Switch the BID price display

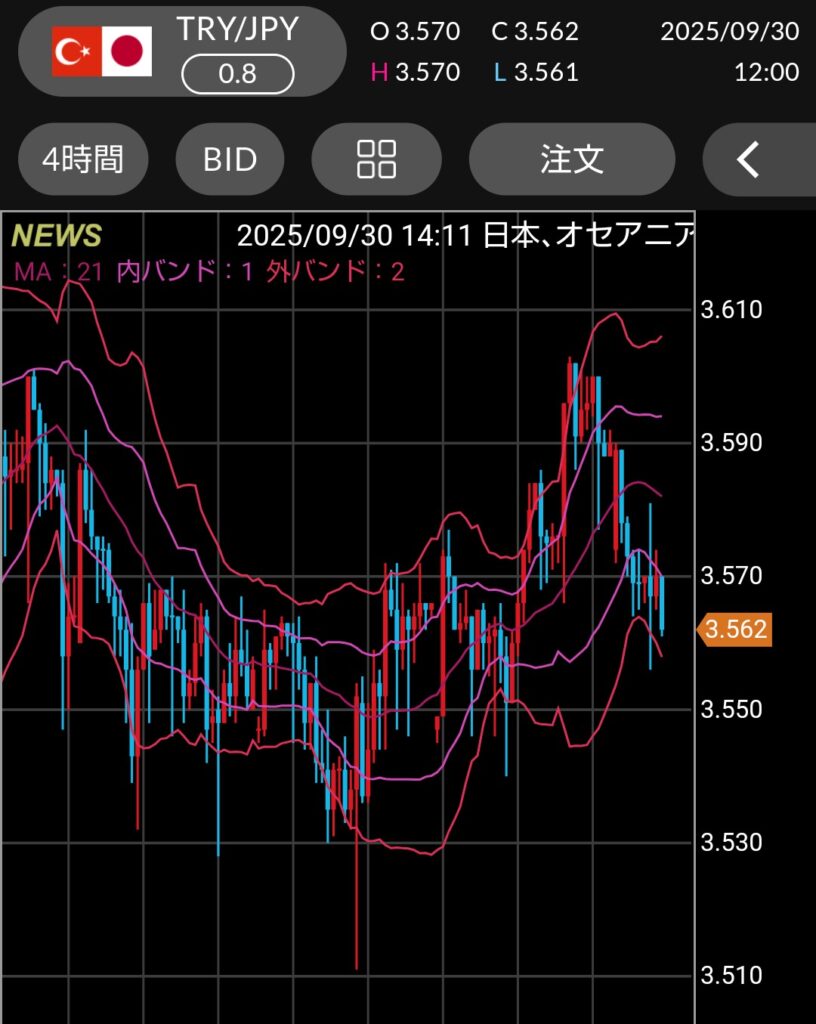230,159
